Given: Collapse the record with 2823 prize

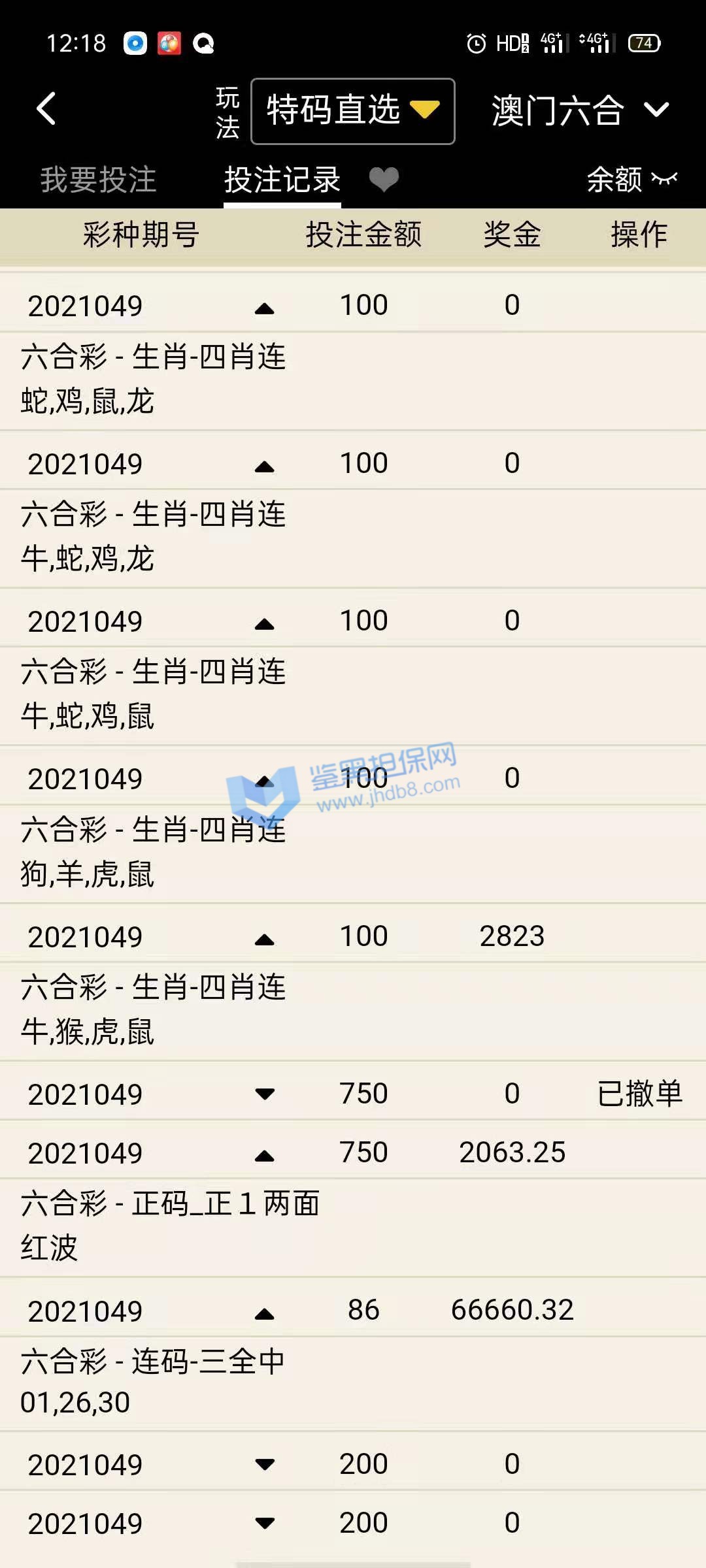Looking at the screenshot, I should click(264, 939).
